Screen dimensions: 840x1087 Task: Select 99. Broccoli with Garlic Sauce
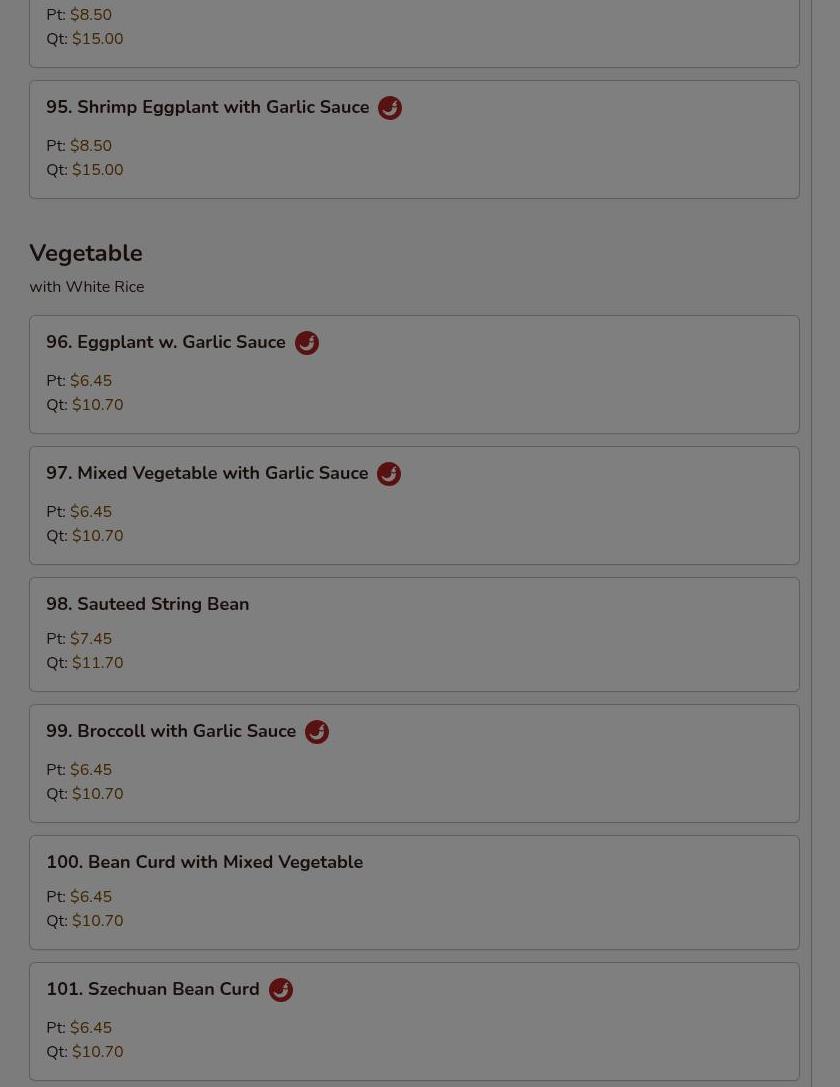pyautogui.click(x=413, y=763)
